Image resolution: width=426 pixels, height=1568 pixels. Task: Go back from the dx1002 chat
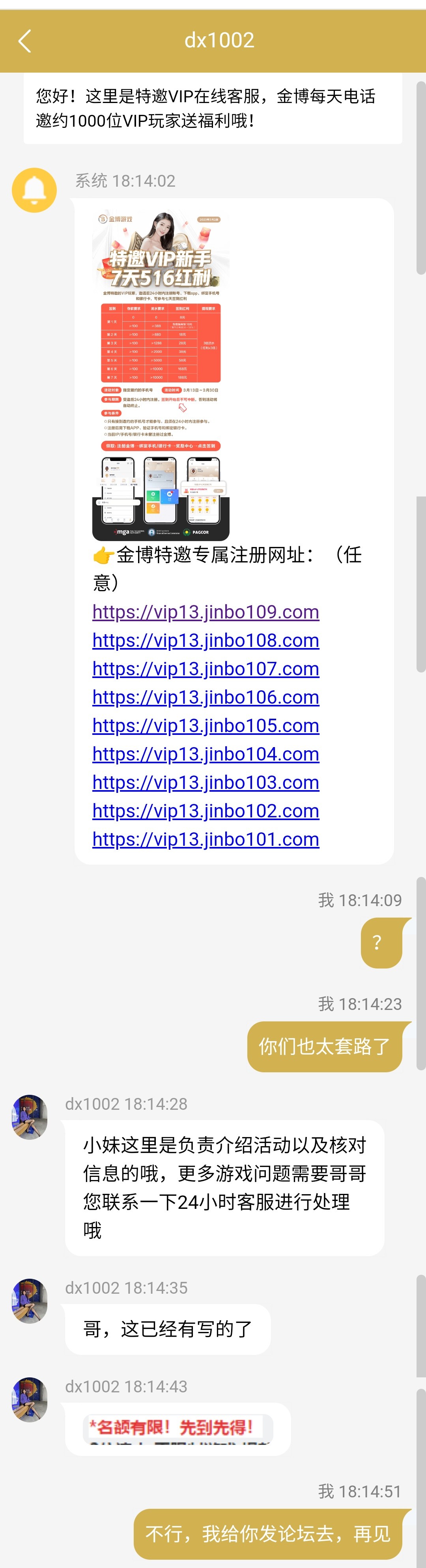click(x=24, y=41)
